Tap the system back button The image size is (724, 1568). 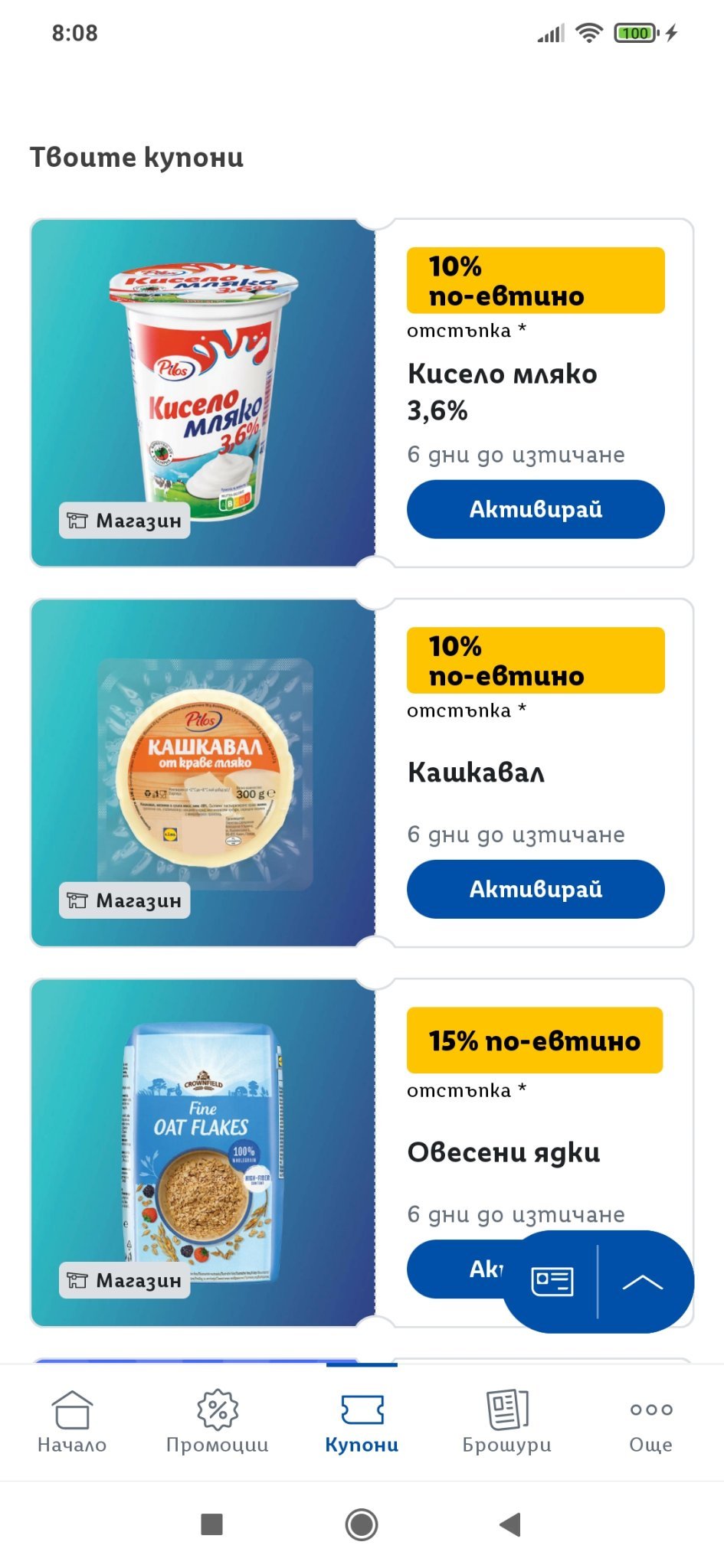click(x=510, y=1524)
